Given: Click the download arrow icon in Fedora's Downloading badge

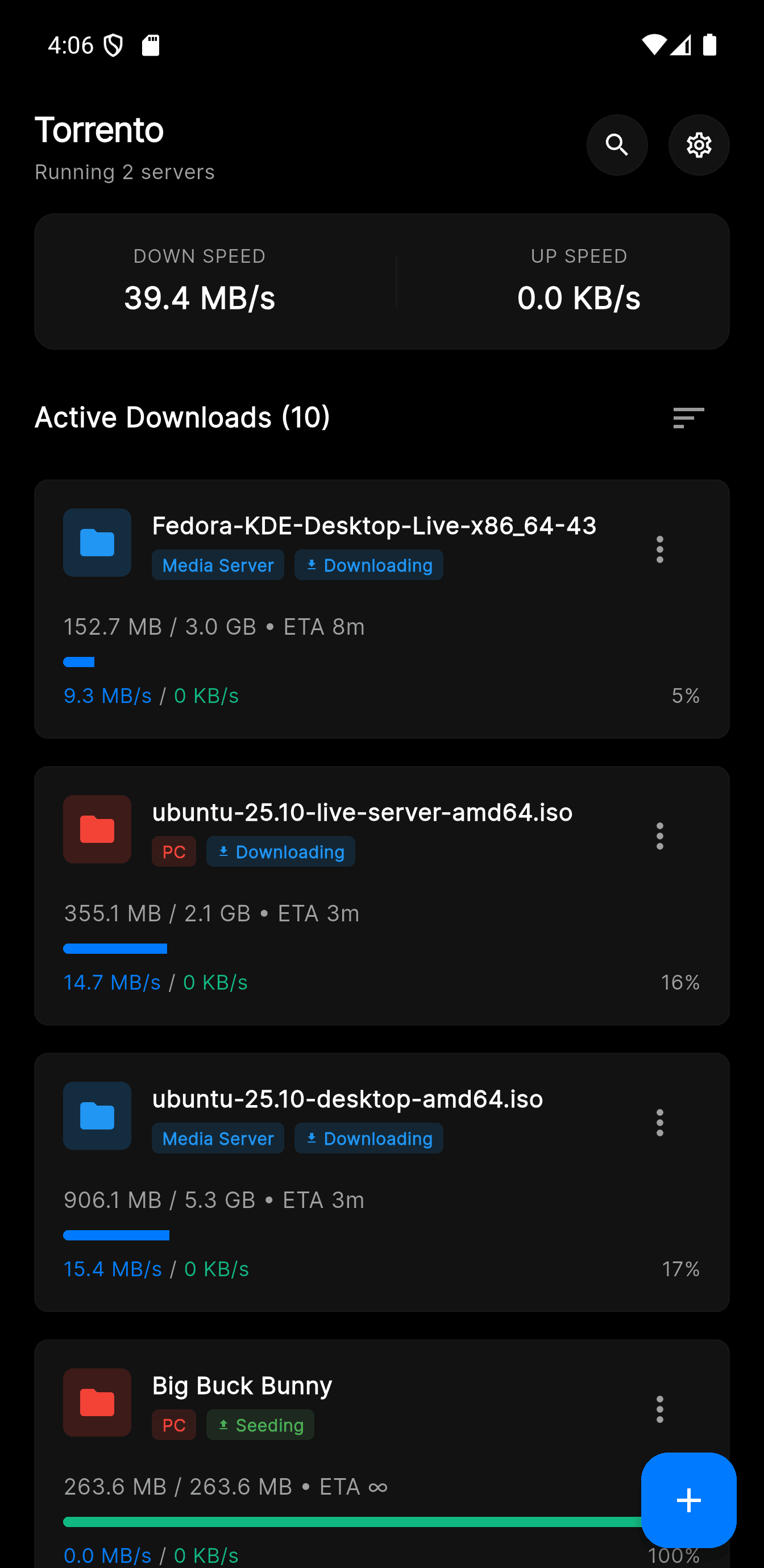Looking at the screenshot, I should (x=312, y=564).
